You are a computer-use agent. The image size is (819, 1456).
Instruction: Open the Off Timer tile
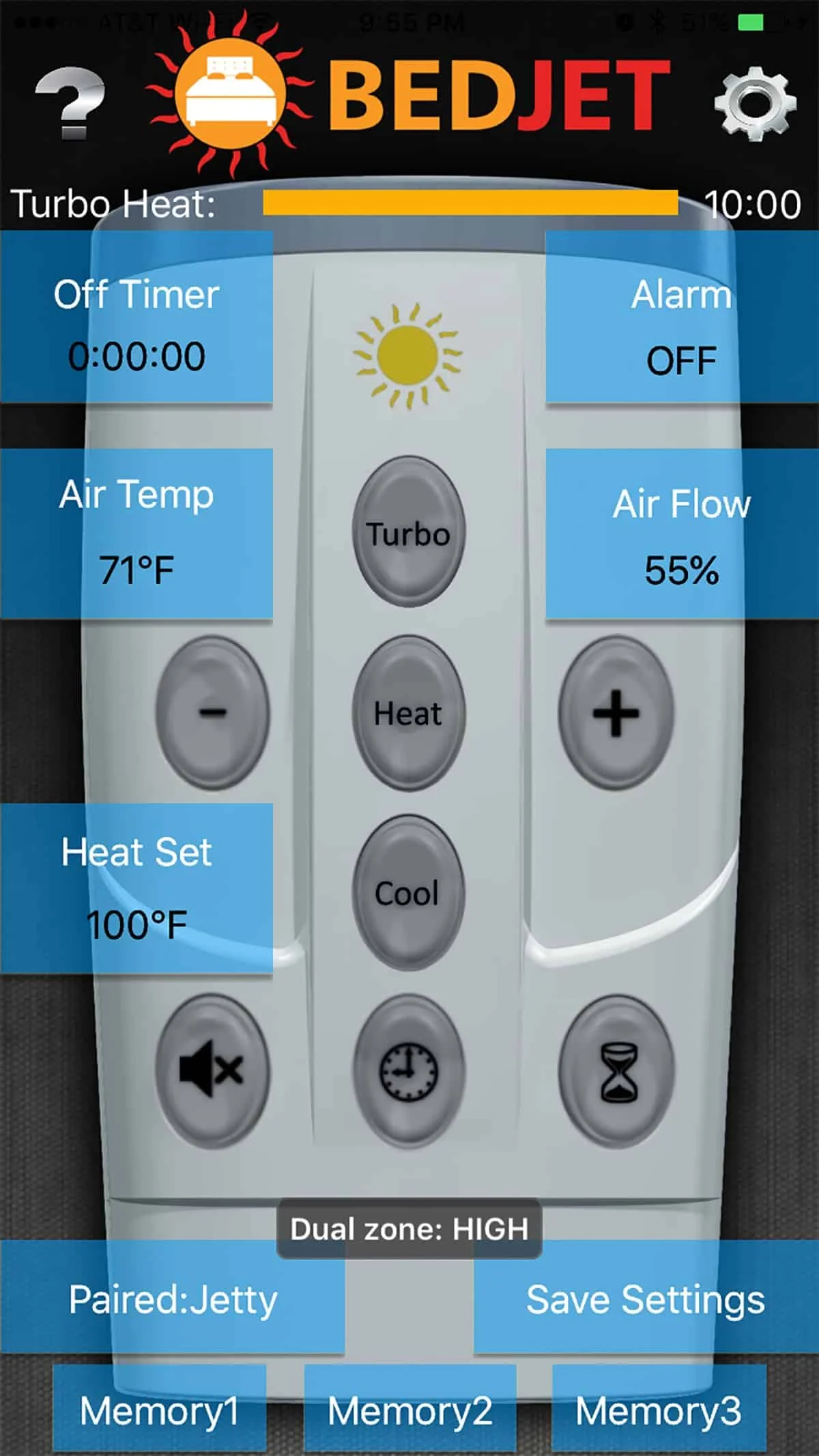136,317
